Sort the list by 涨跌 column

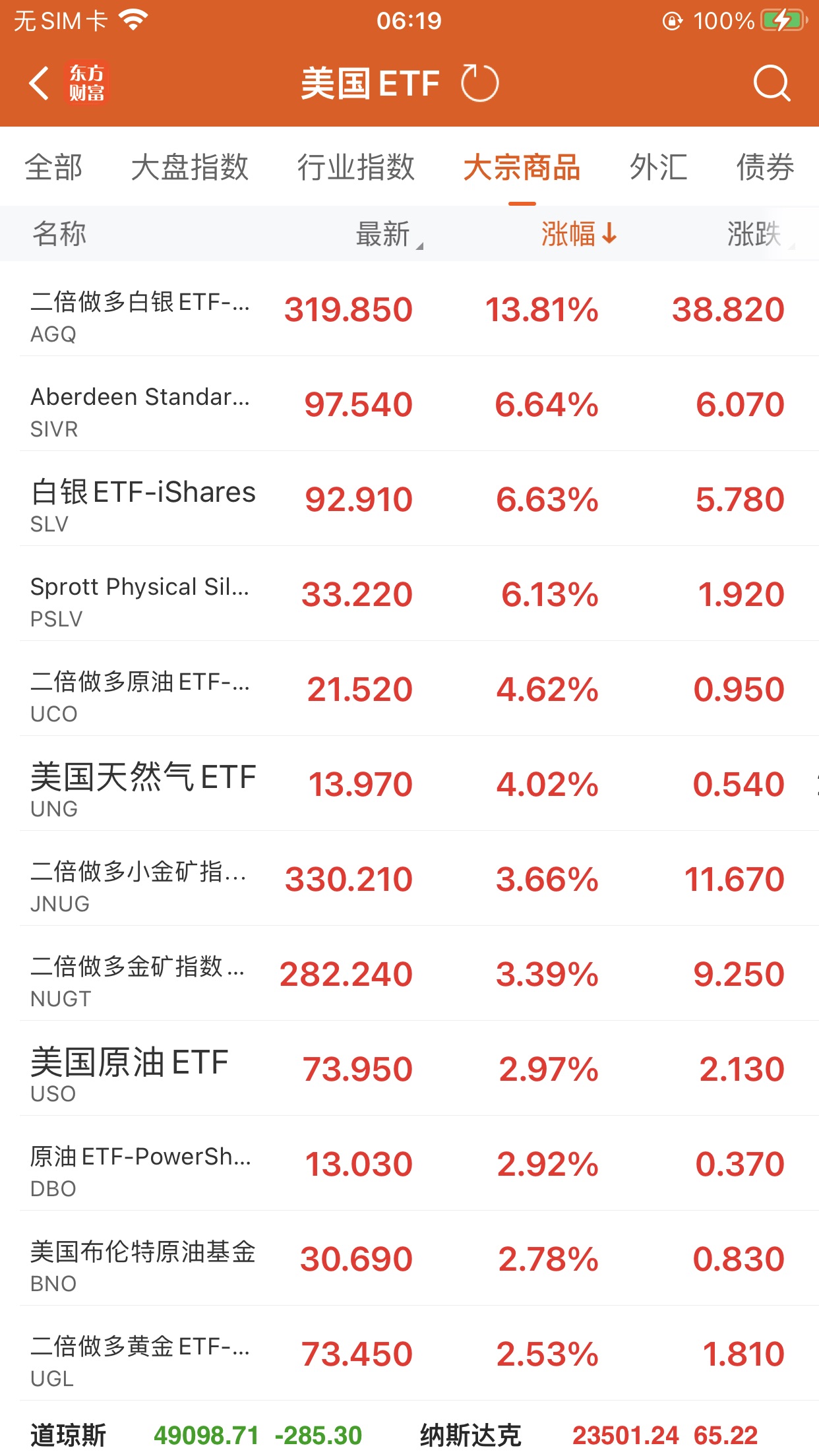coord(756,234)
